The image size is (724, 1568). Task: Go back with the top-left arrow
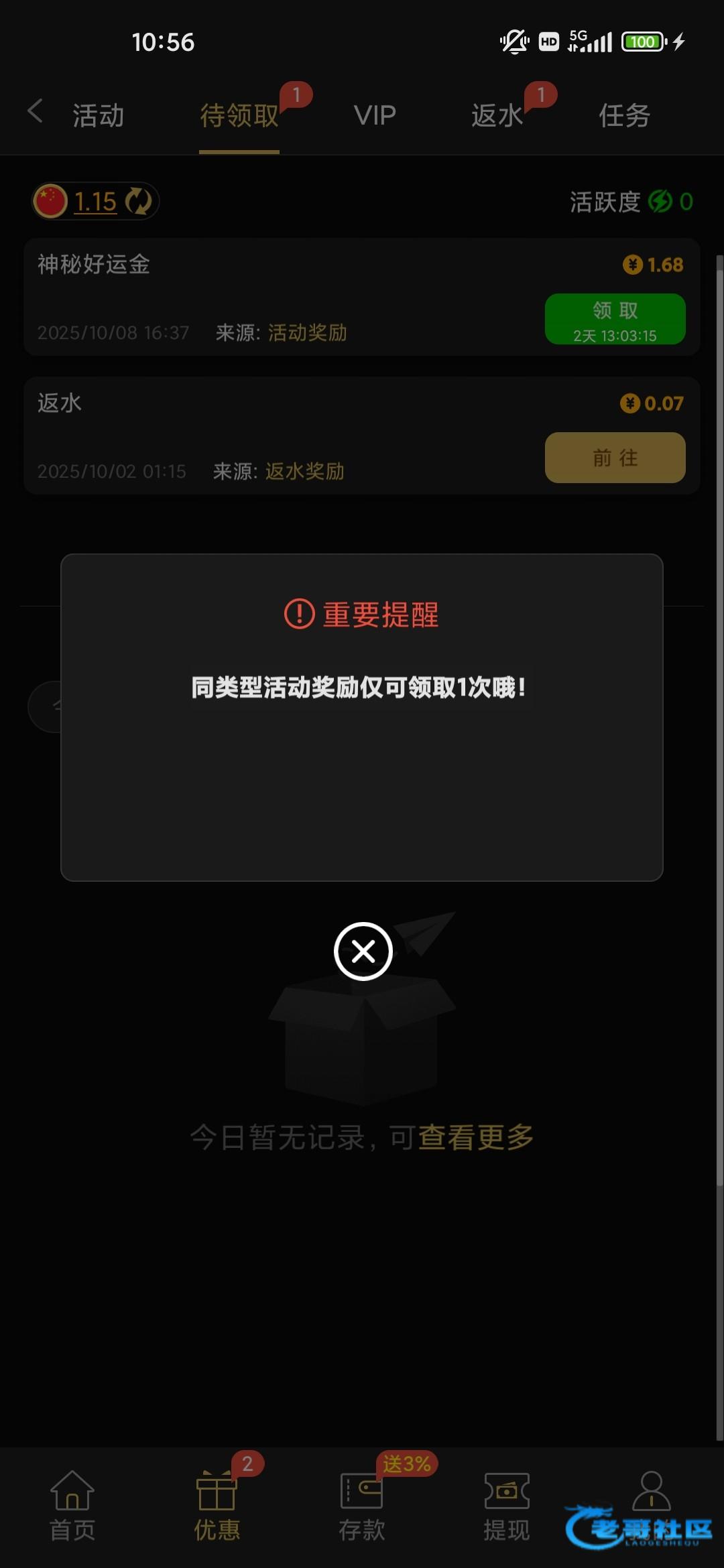[35, 111]
